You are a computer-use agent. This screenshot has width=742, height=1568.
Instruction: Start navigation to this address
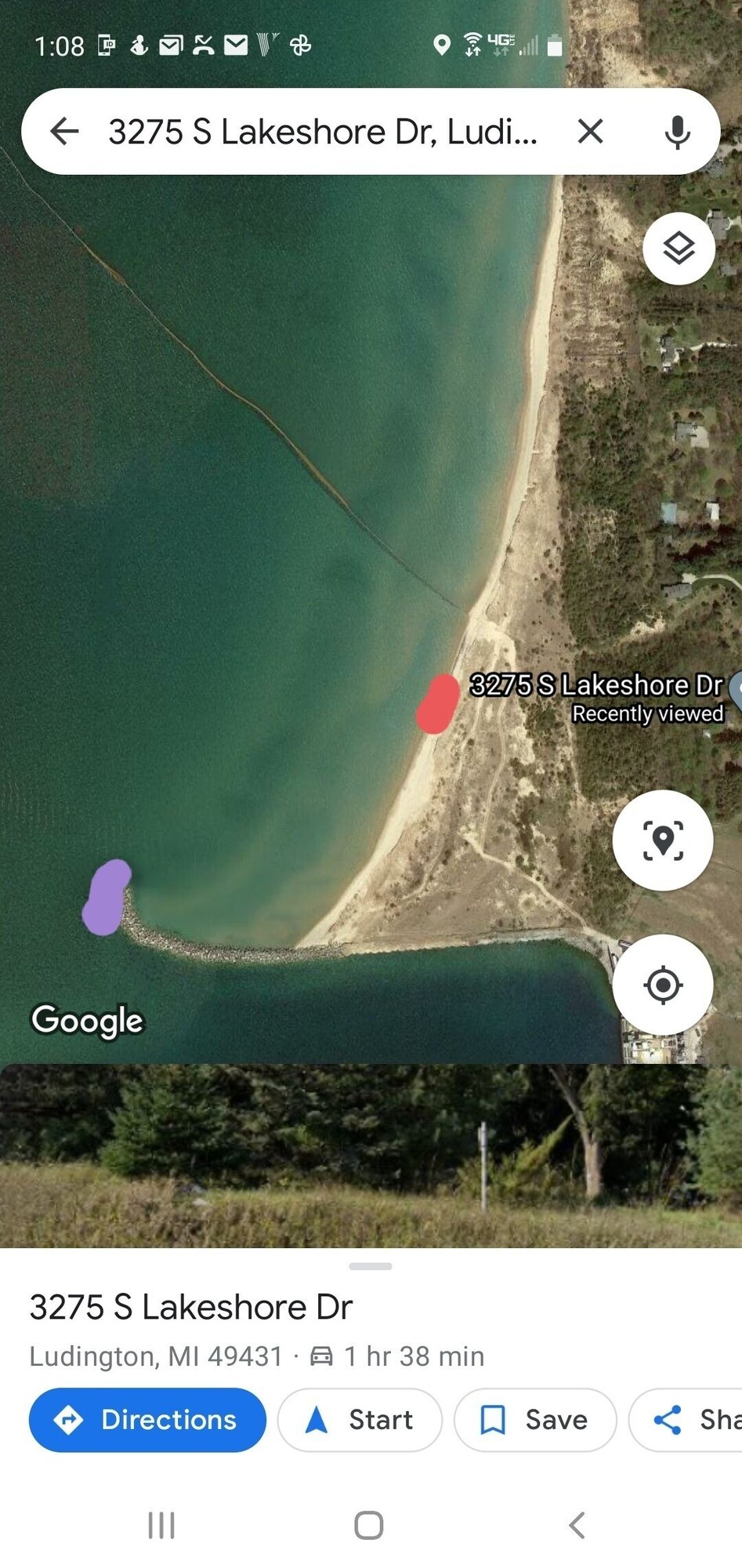360,1420
